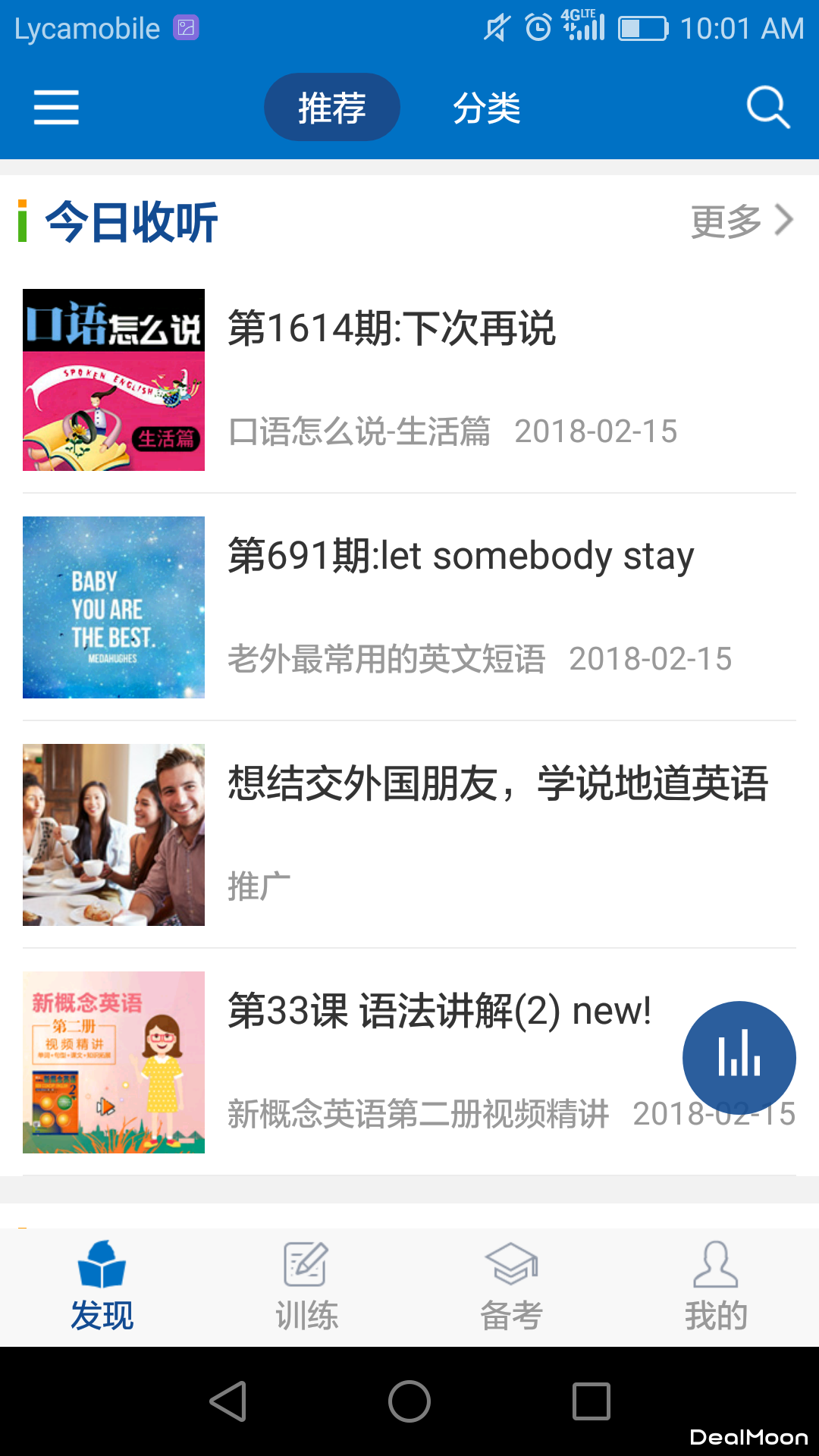The width and height of the screenshot is (819, 1456).
Task: Tap the system back button
Action: pyautogui.click(x=227, y=1401)
